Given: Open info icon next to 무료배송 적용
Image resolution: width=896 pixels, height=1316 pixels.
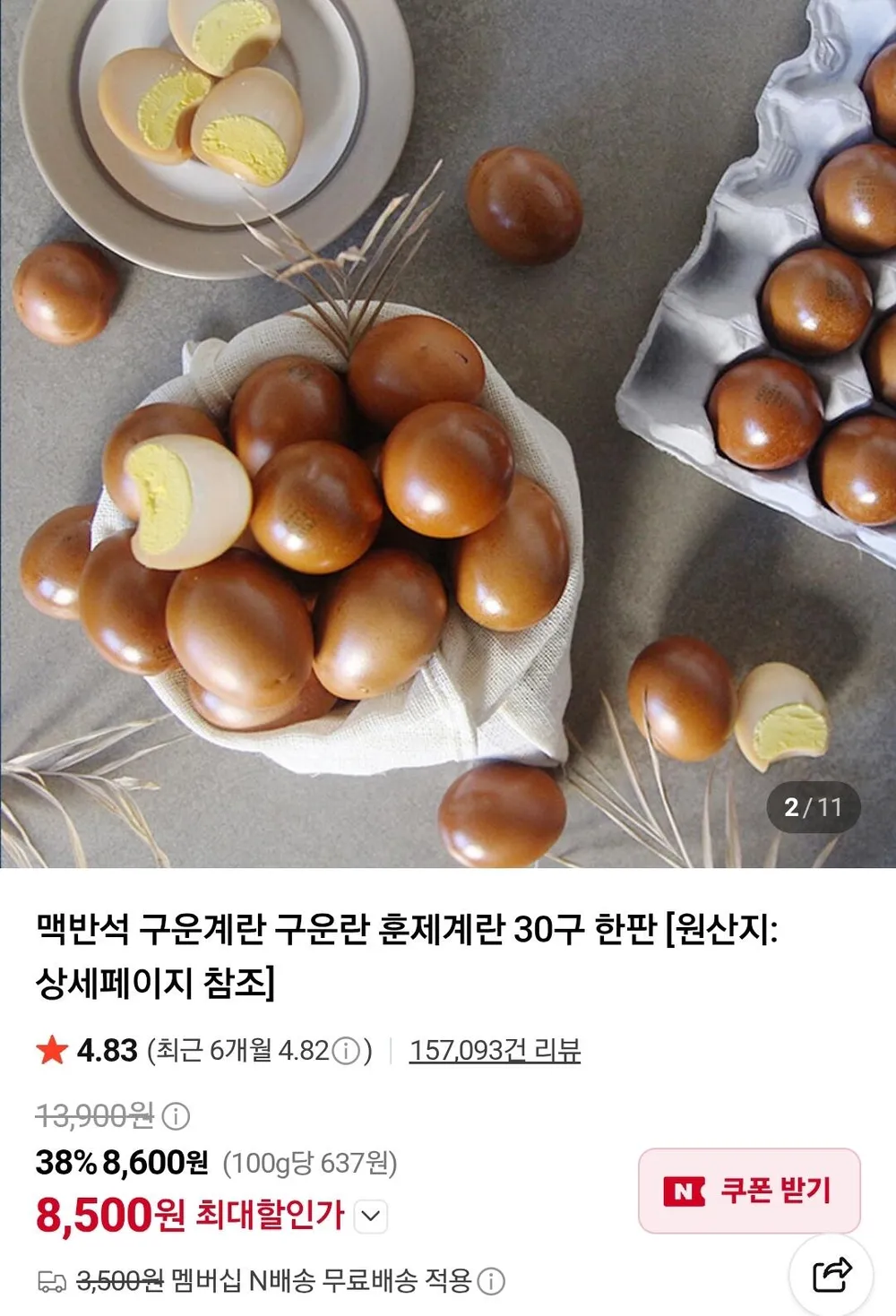Looking at the screenshot, I should click(490, 1281).
